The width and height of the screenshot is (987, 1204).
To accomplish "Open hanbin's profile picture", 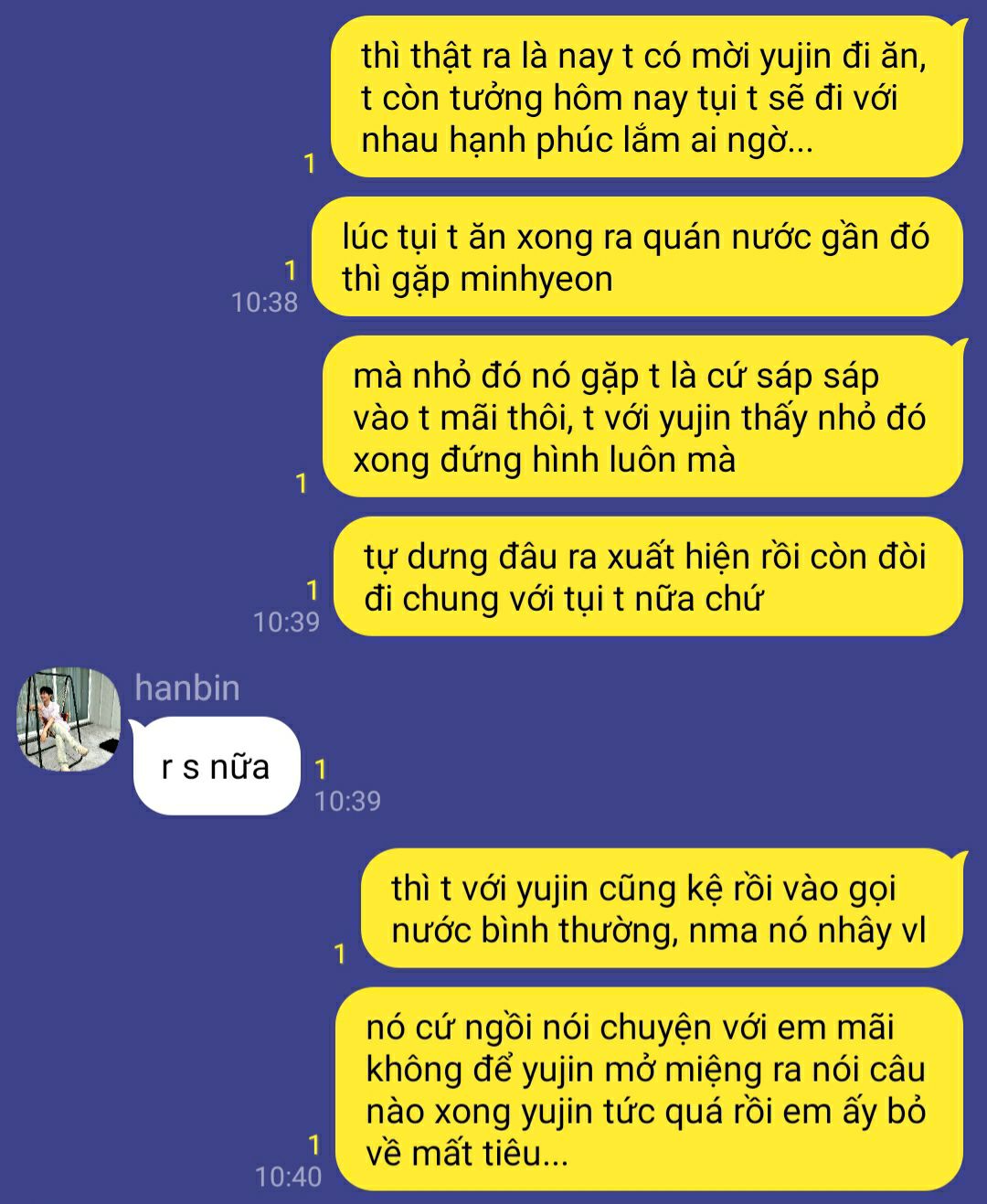I will 69,719.
